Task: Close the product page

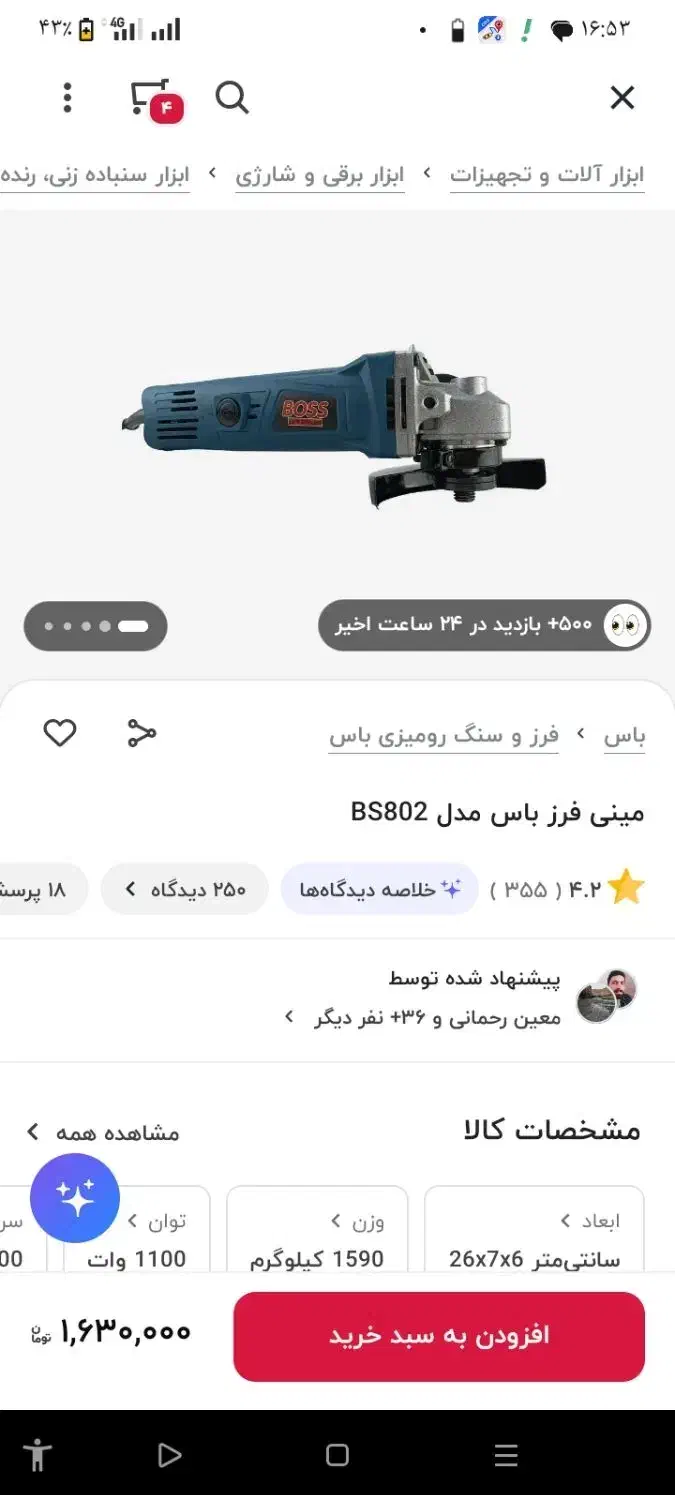Action: point(622,98)
